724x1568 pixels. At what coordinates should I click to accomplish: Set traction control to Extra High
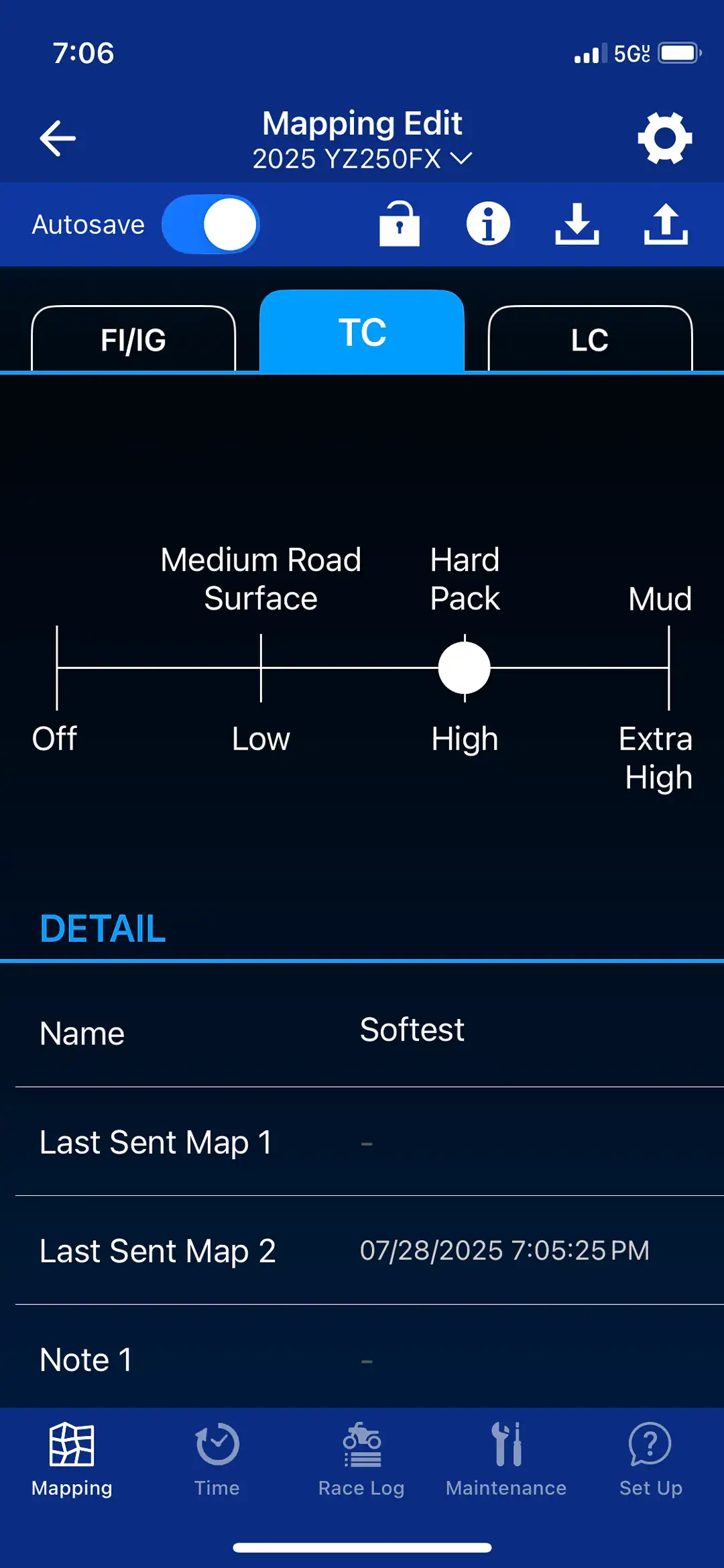pos(668,668)
